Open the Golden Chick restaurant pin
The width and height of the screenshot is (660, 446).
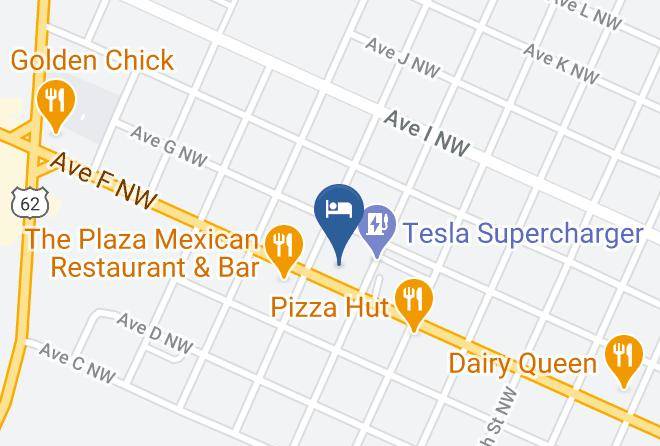point(56,105)
